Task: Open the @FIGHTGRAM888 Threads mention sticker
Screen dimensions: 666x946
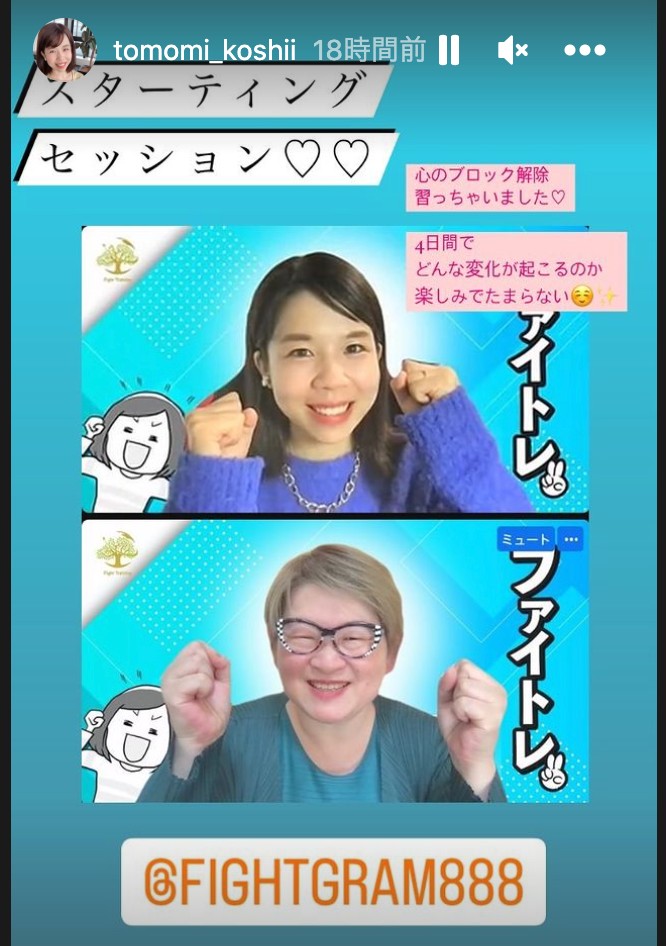Action: click(x=333, y=881)
